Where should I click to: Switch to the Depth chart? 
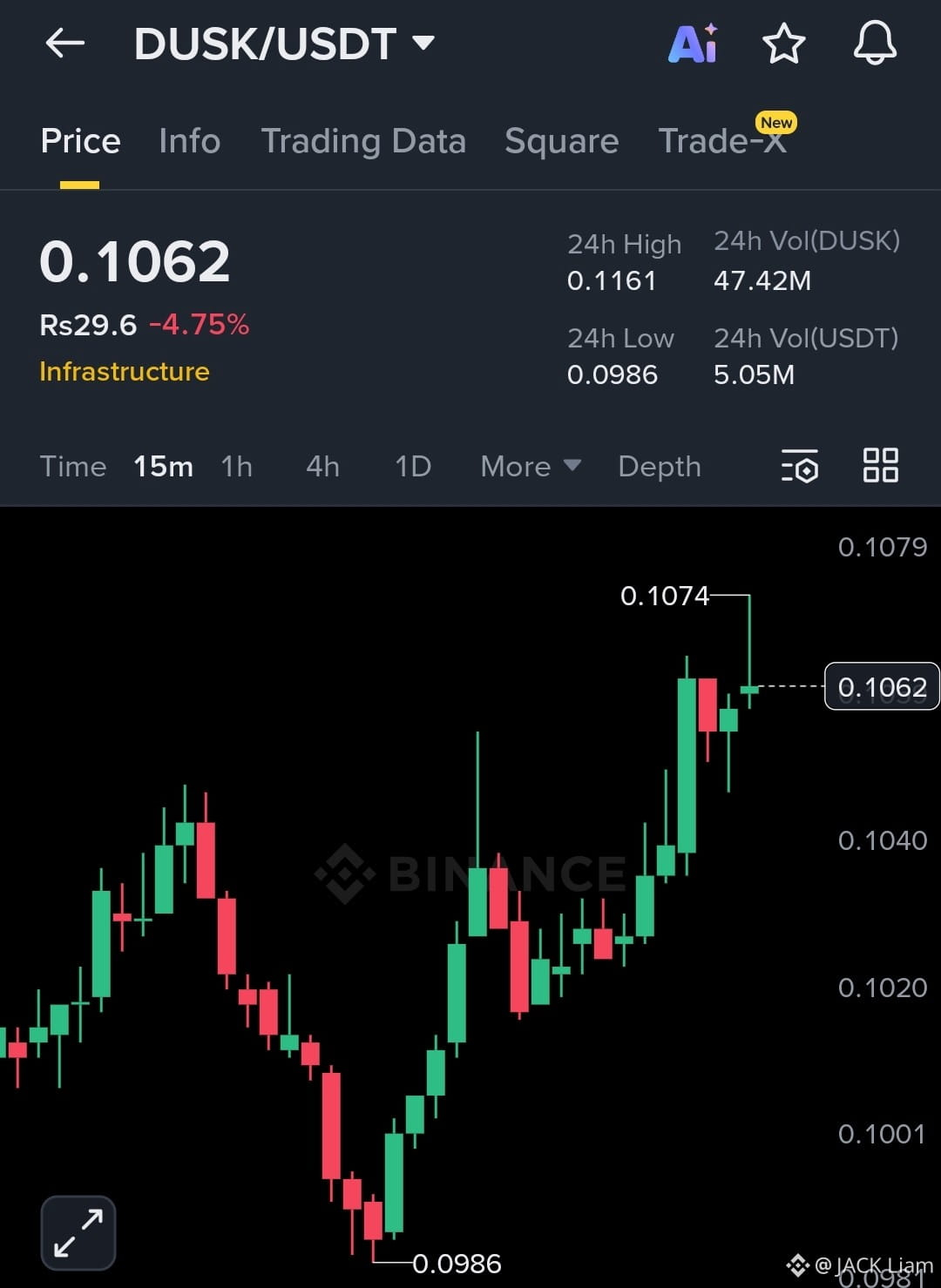[x=660, y=467]
